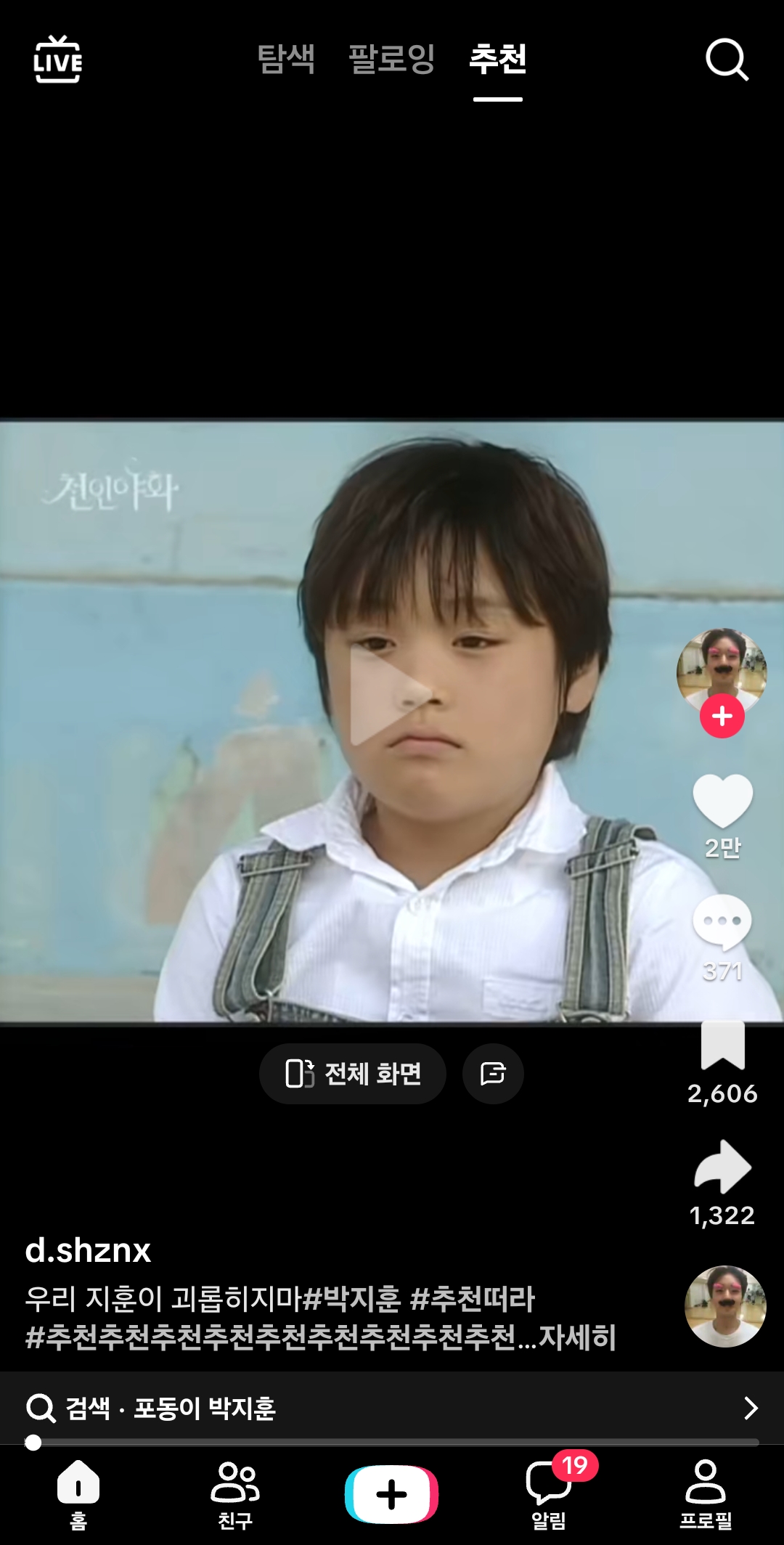Create a new post with plus button
This screenshot has width=784, height=1545.
[391, 1494]
